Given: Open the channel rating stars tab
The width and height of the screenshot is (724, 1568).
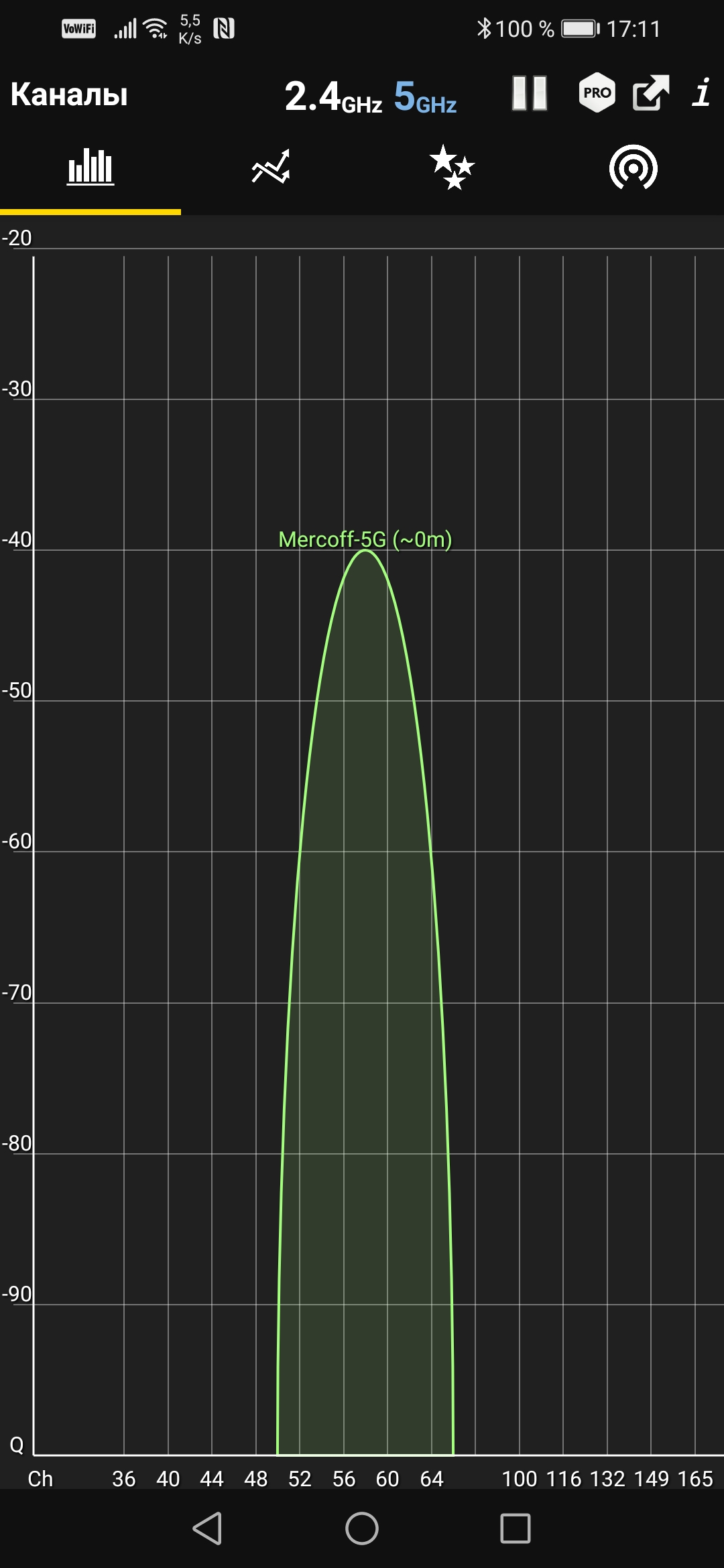Looking at the screenshot, I should [x=452, y=168].
